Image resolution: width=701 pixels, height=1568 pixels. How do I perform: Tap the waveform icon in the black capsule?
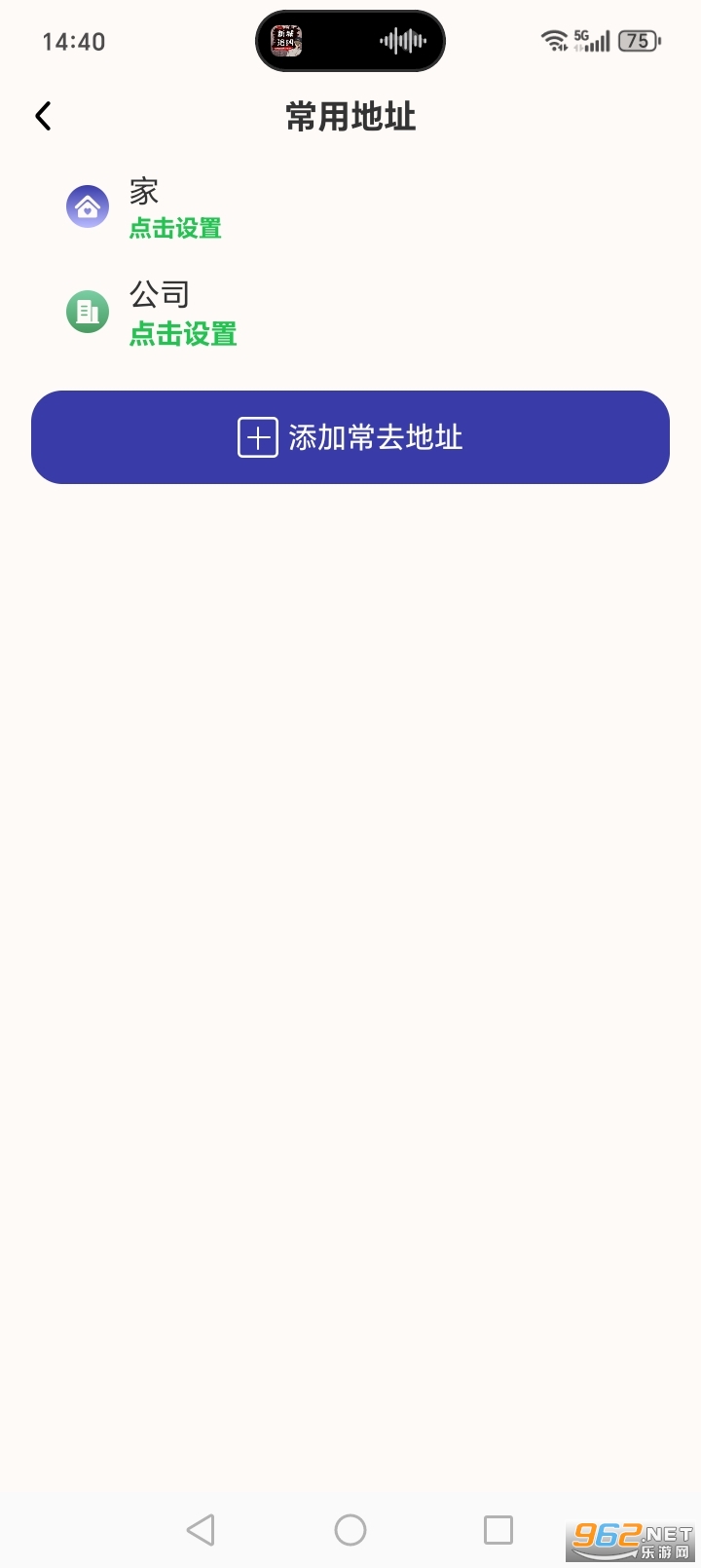[402, 41]
